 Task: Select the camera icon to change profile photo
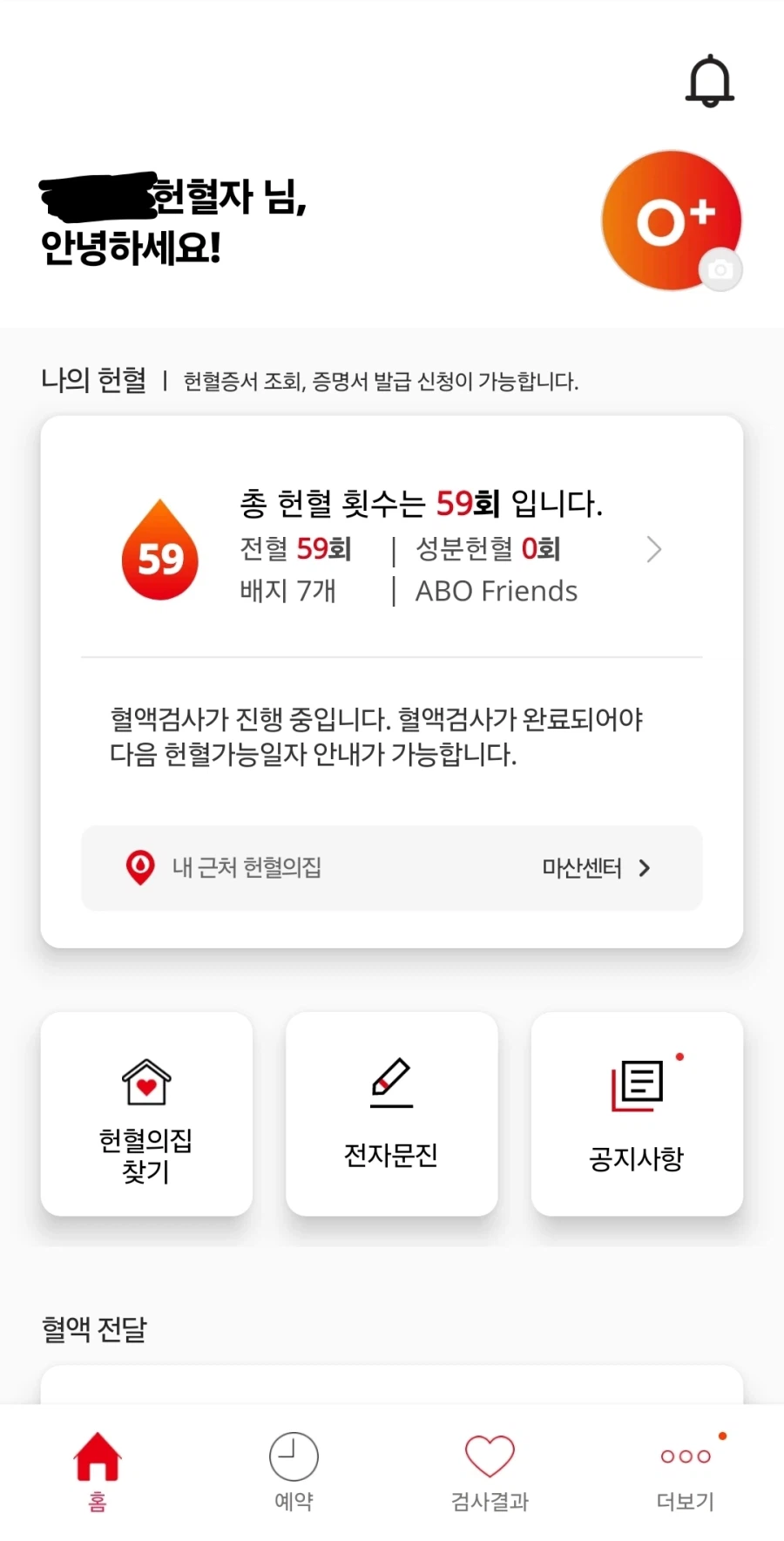pos(720,270)
